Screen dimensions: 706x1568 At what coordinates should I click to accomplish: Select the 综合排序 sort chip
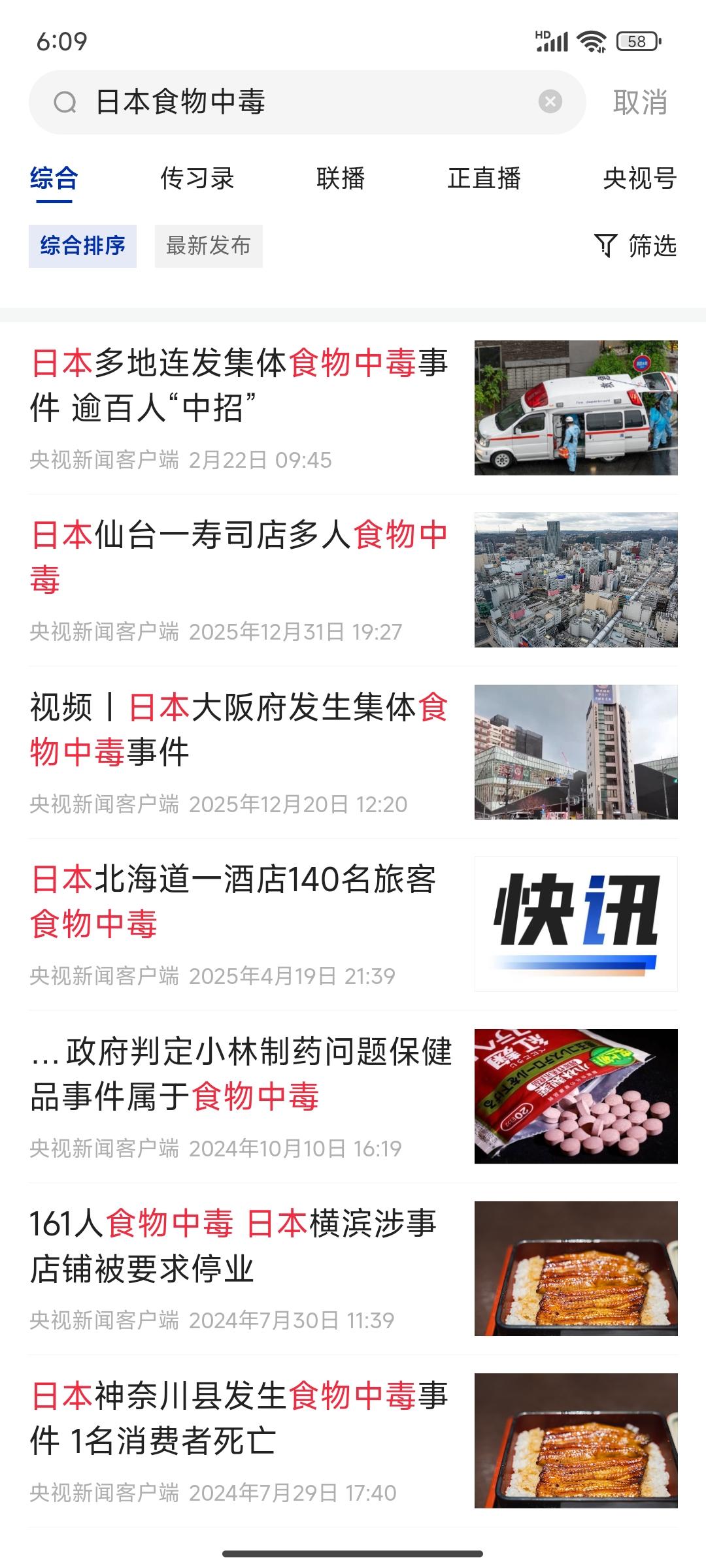pyautogui.click(x=82, y=246)
